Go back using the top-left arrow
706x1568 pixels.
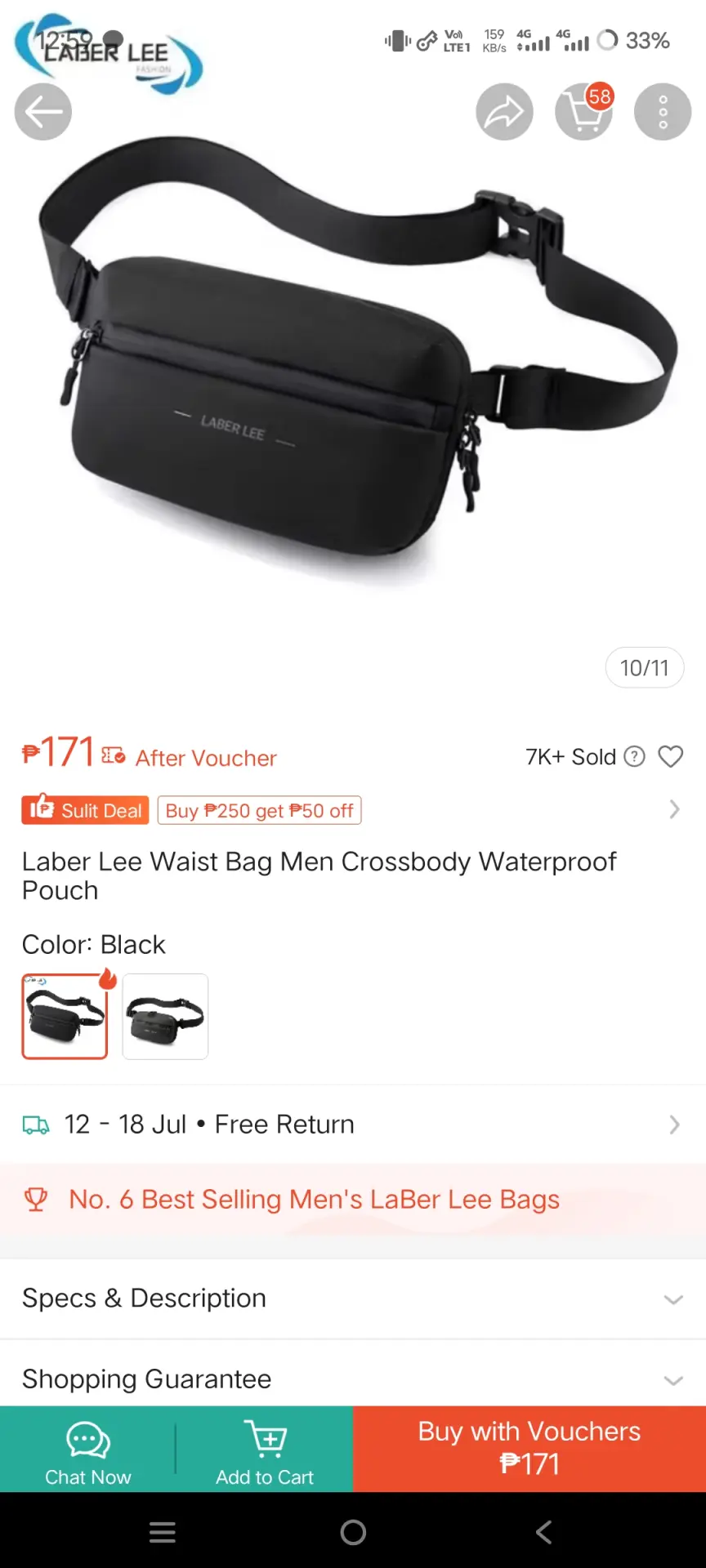[43, 112]
